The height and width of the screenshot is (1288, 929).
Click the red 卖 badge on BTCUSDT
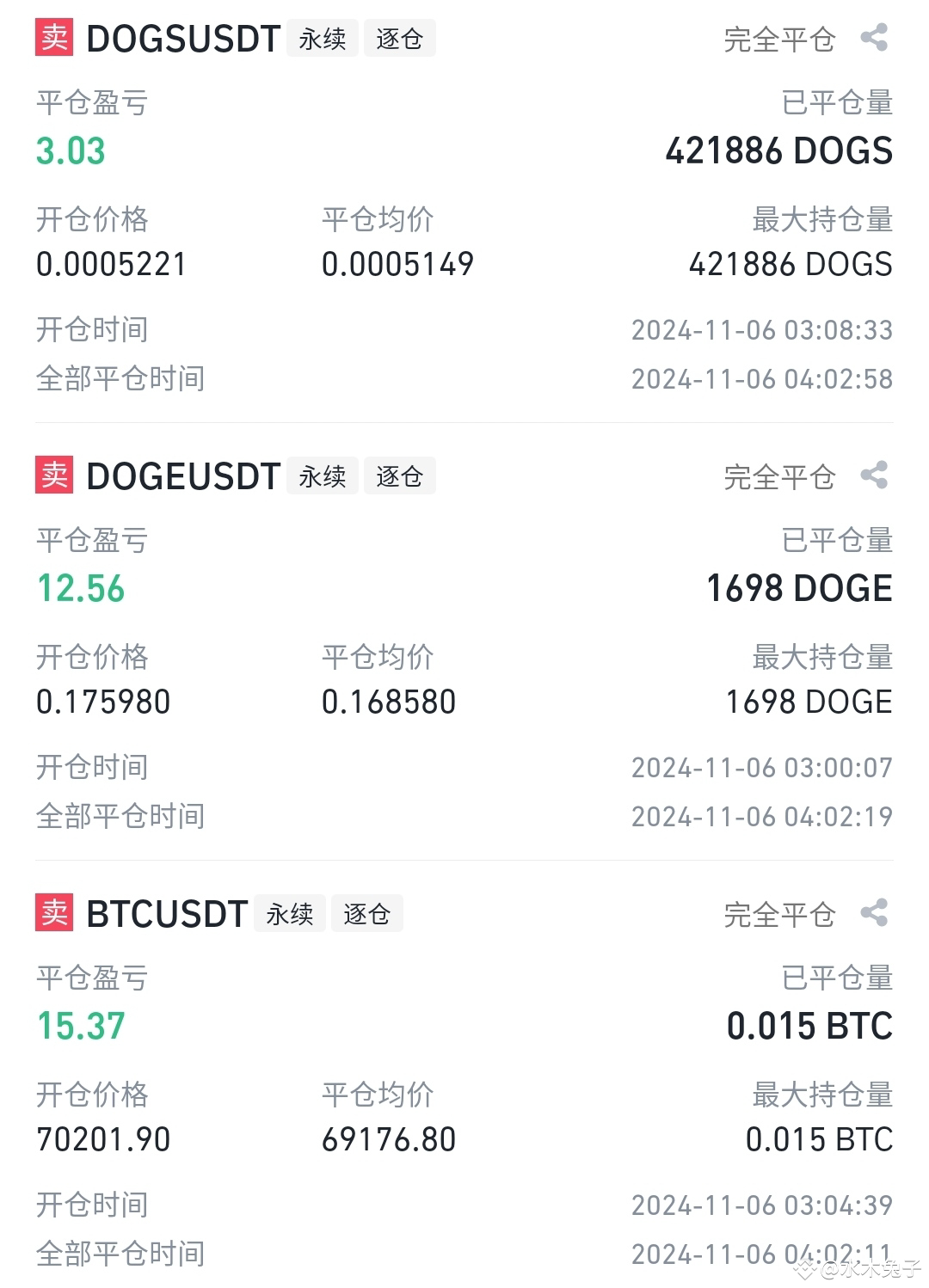coord(55,914)
